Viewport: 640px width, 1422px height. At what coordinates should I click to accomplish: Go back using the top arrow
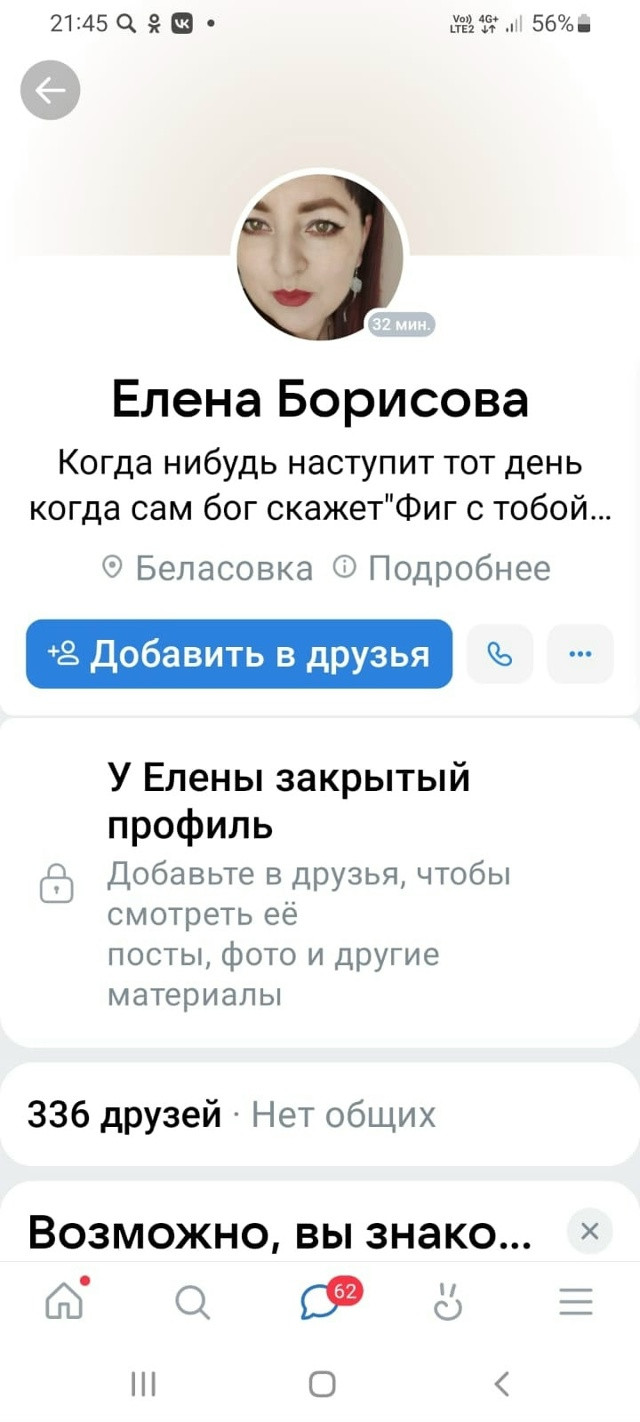(x=50, y=90)
